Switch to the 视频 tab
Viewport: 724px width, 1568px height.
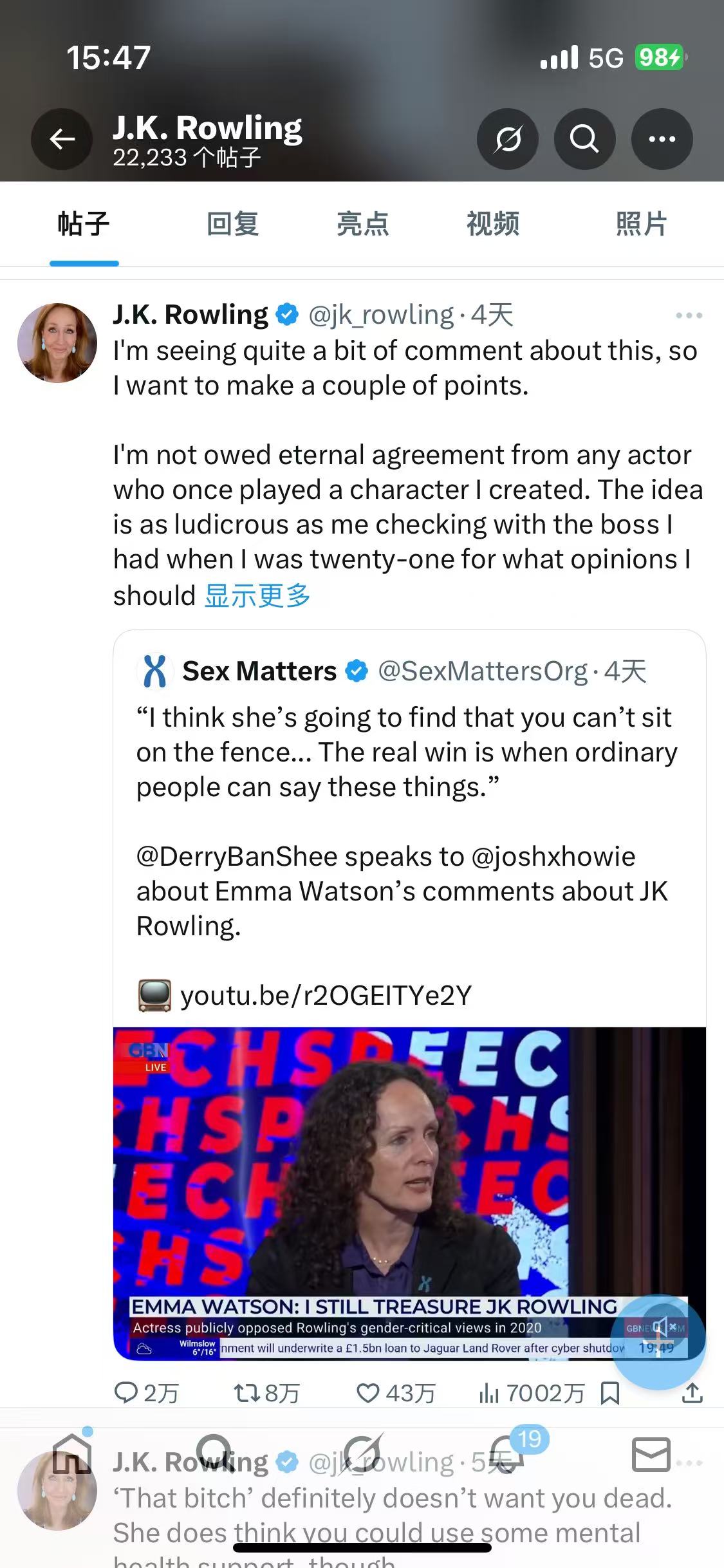pos(493,224)
